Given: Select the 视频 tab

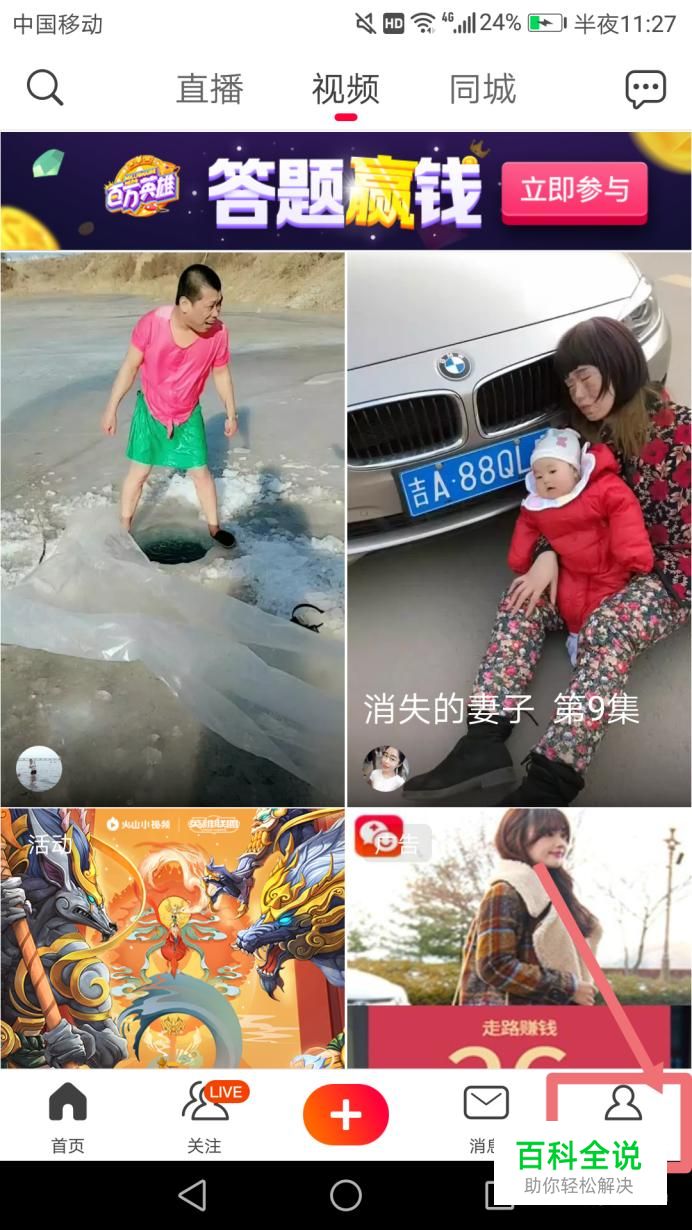Looking at the screenshot, I should [x=345, y=89].
